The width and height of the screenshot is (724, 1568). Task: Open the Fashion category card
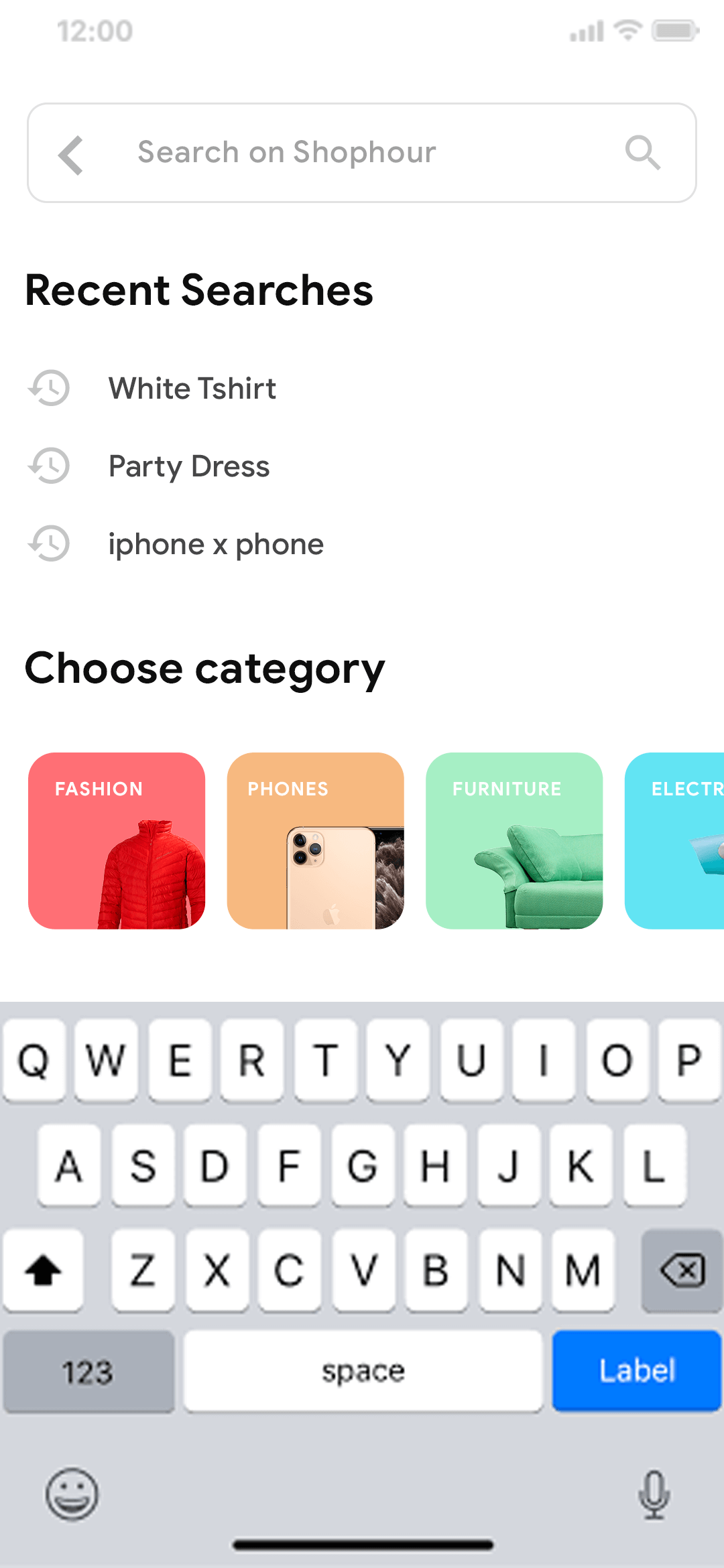click(117, 841)
